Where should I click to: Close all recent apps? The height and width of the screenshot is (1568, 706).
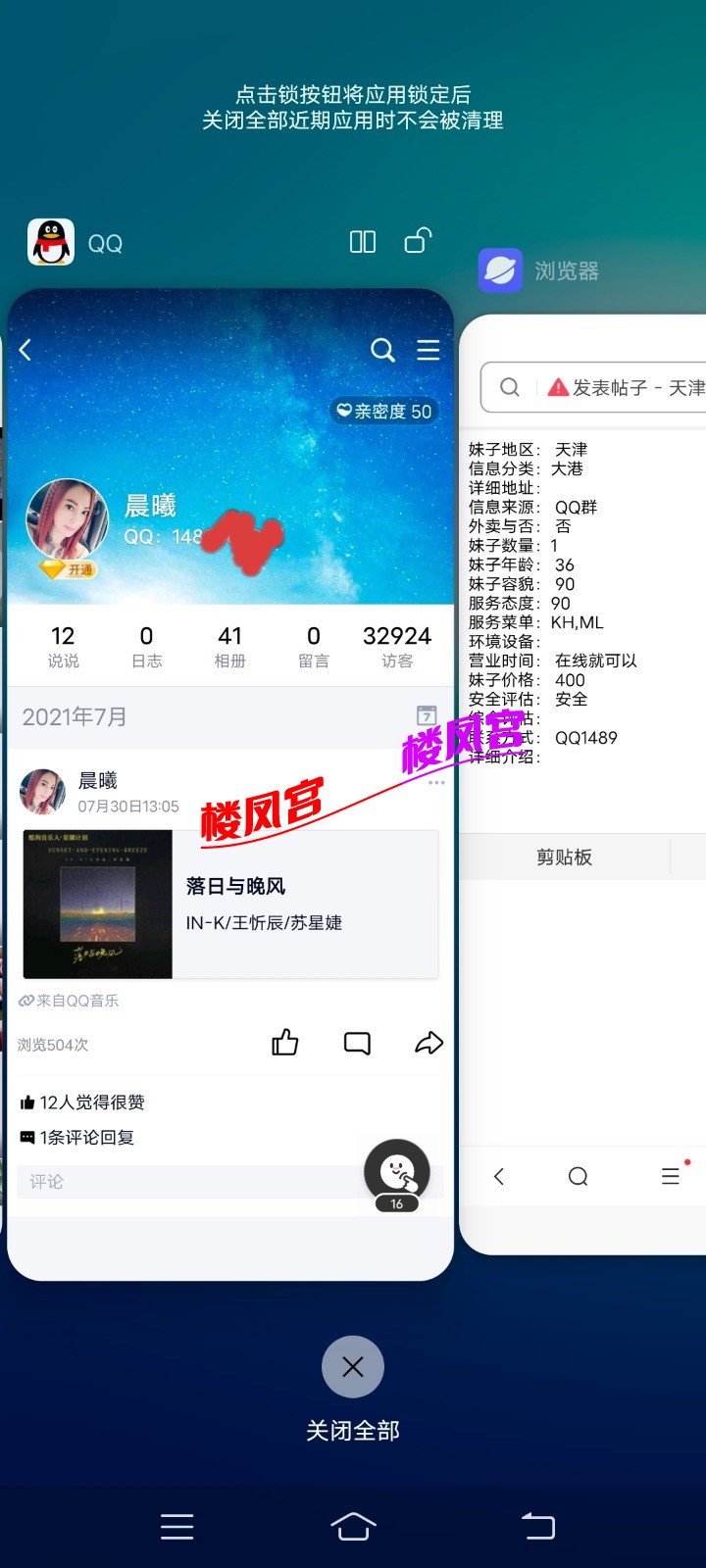[x=353, y=1367]
